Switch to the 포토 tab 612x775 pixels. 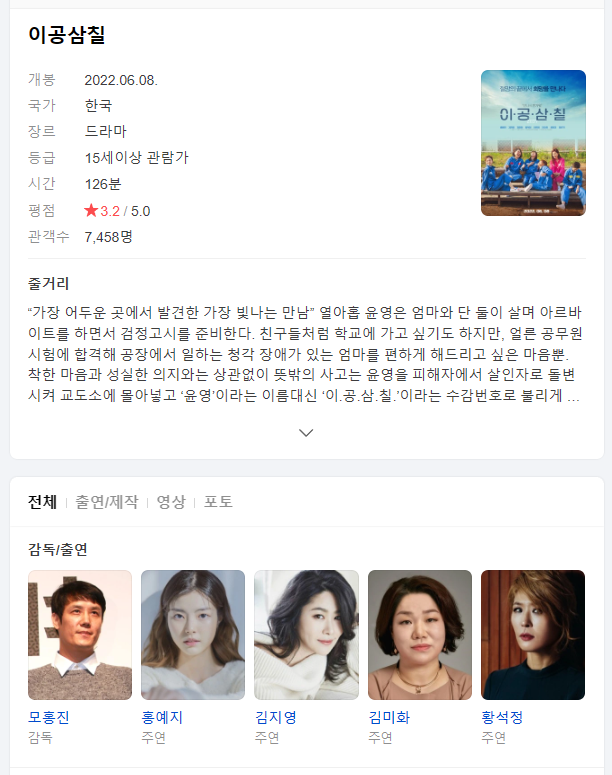click(x=219, y=502)
